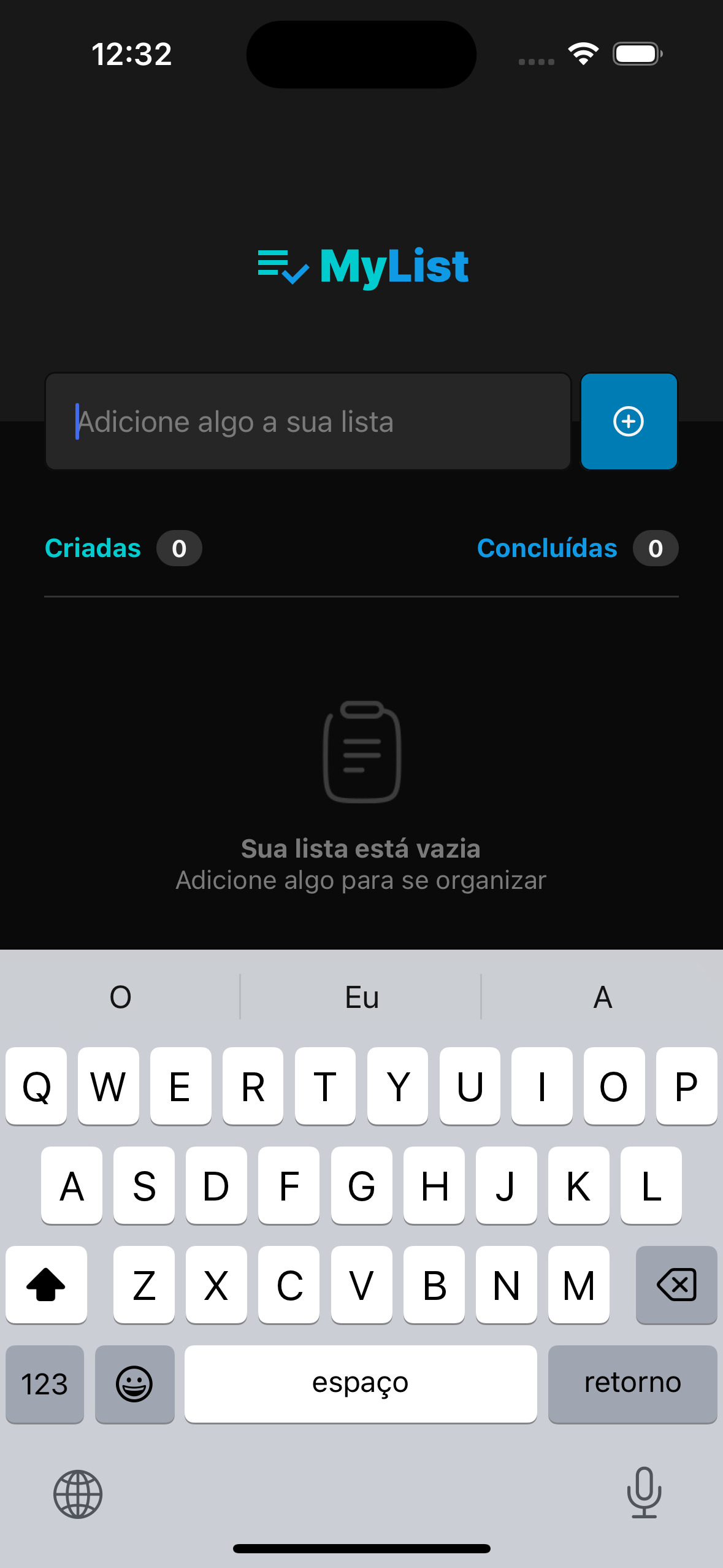
Task: Tap the 'Adicione algo a sua lista' field
Action: point(308,421)
